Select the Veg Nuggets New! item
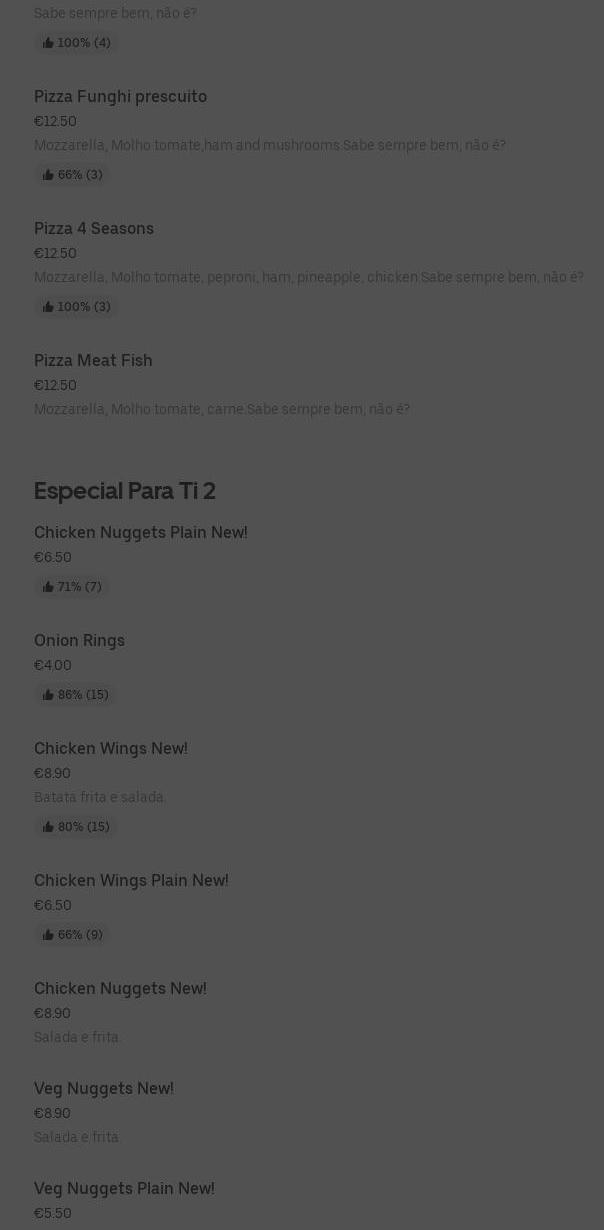This screenshot has width=604, height=1230. point(103,1089)
